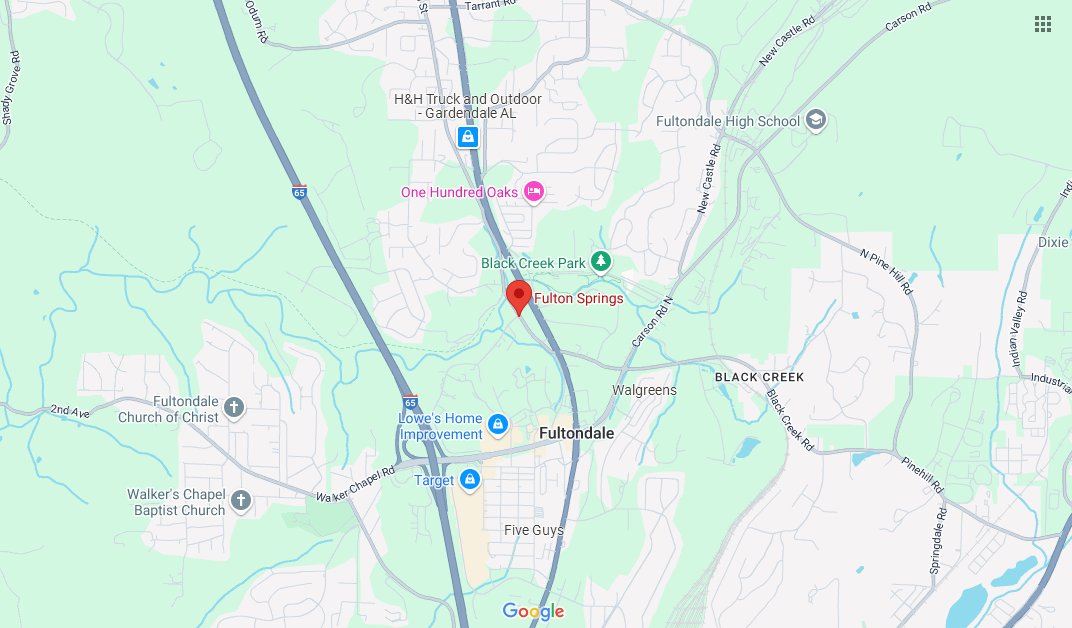This screenshot has width=1072, height=628.
Task: Open Lowe's Home Improvement marker
Action: pos(497,426)
